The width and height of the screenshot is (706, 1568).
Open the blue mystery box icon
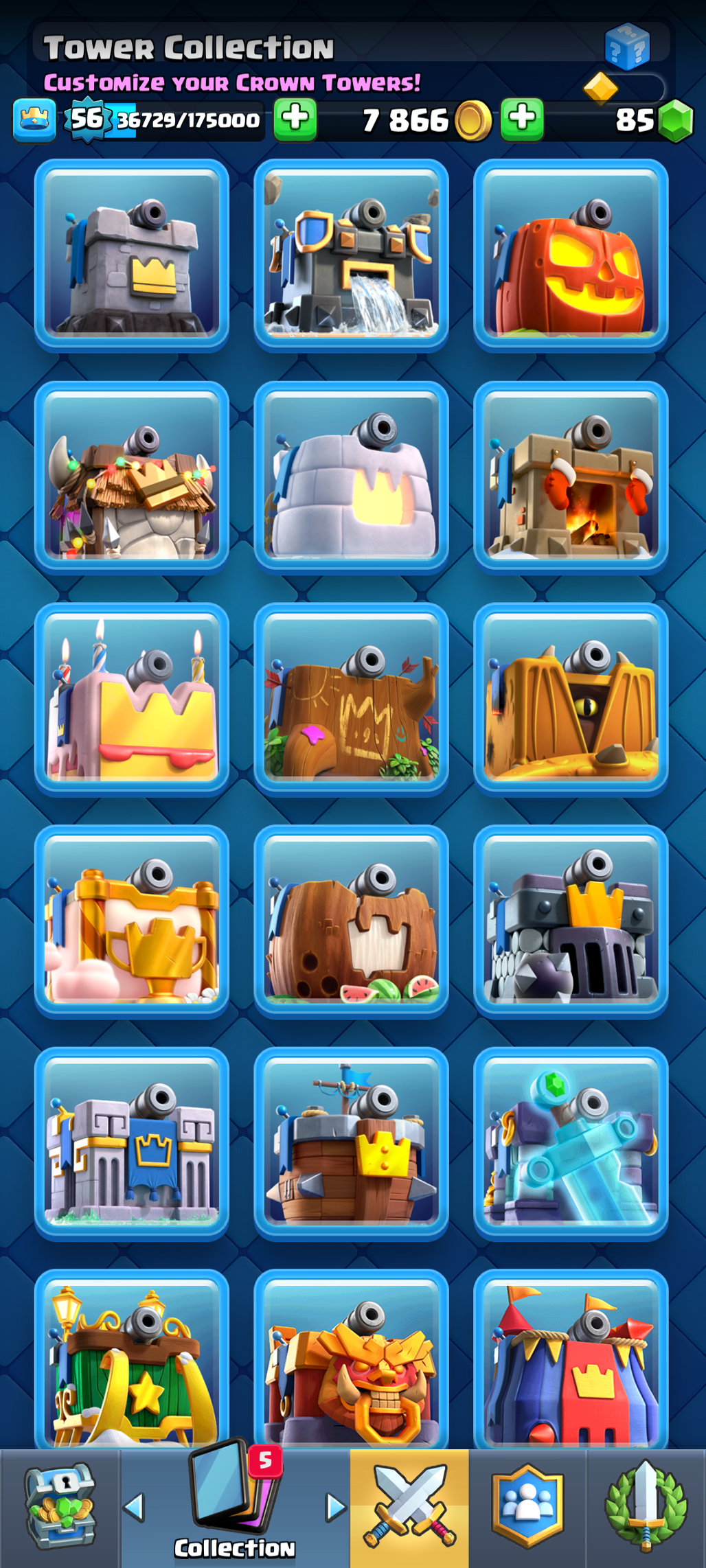[627, 47]
